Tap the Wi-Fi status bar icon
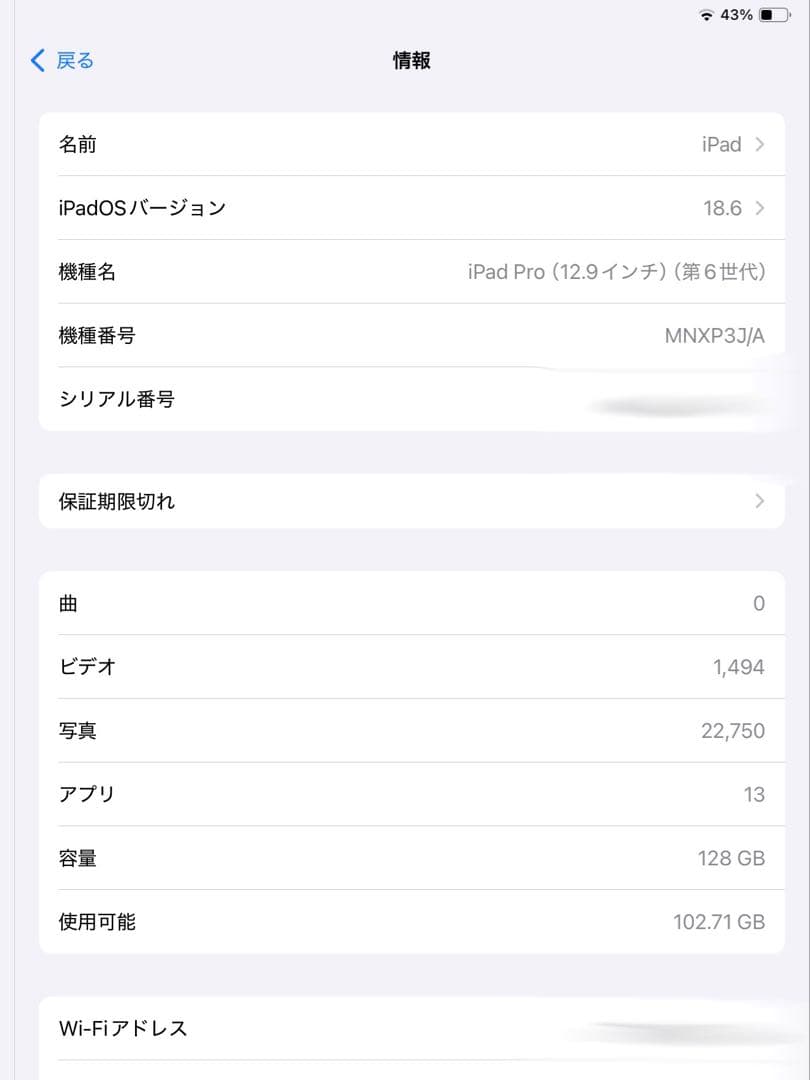The width and height of the screenshot is (810, 1080). tap(707, 15)
